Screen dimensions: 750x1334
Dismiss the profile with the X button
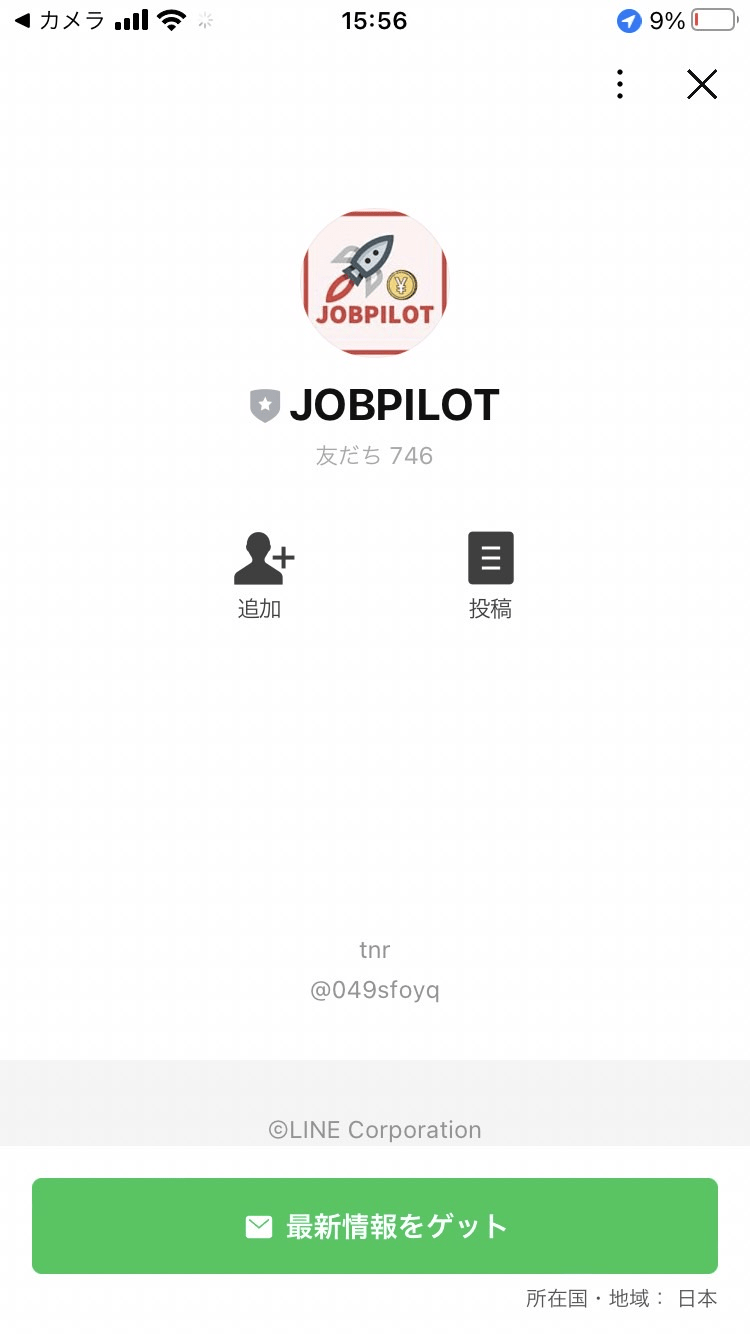click(x=702, y=84)
